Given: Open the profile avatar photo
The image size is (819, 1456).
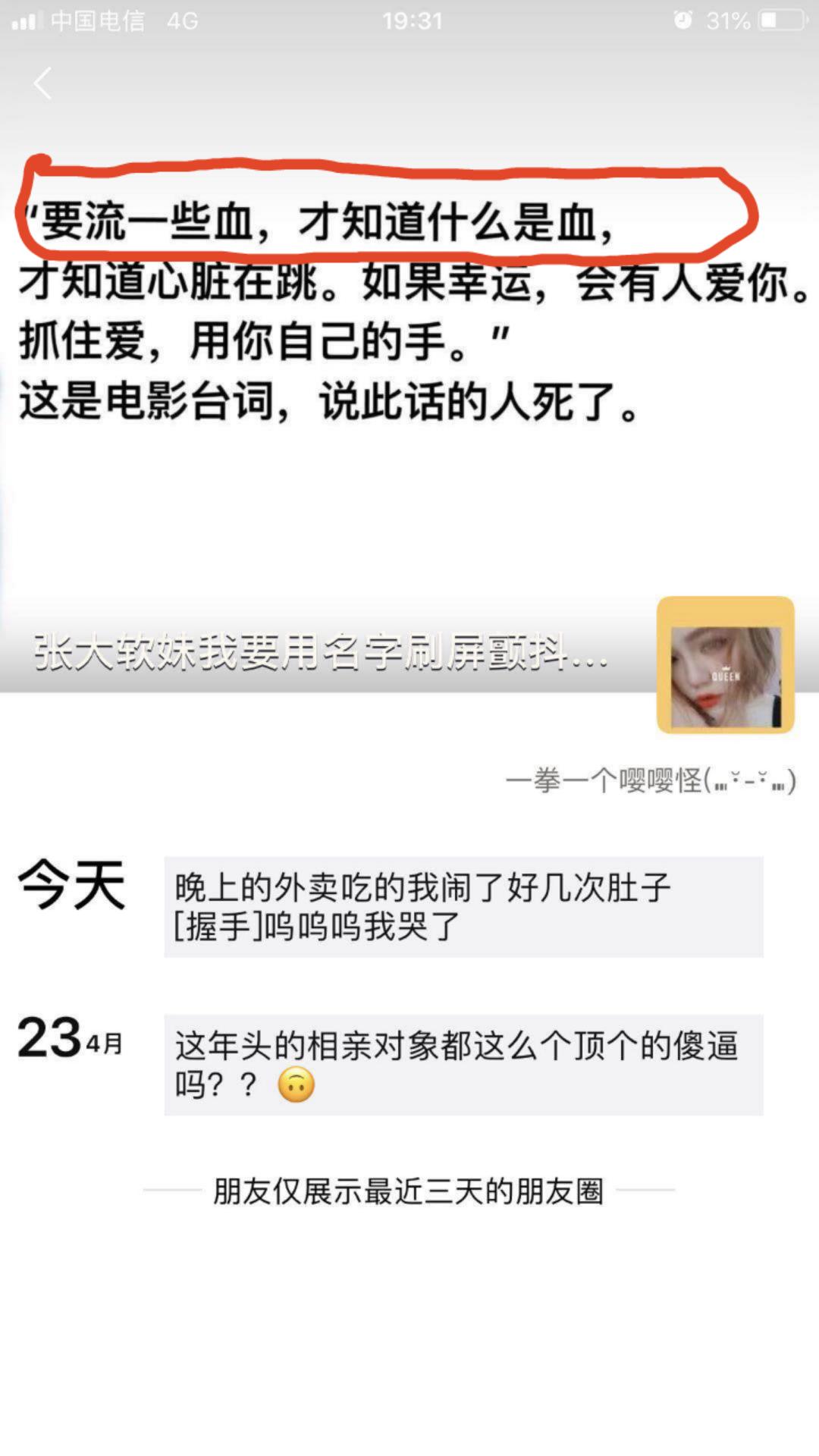Looking at the screenshot, I should 725,665.
